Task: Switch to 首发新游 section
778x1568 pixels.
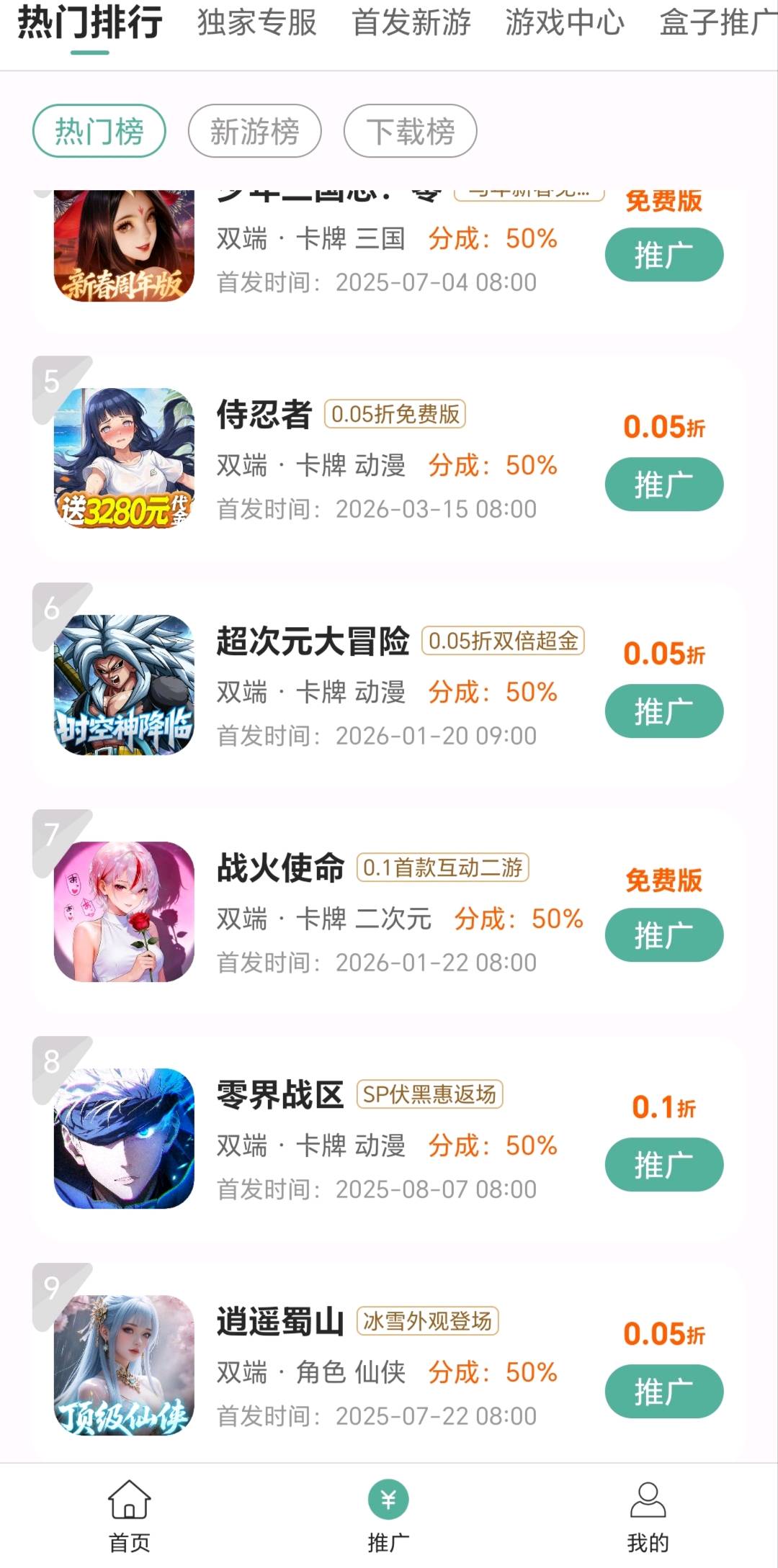Action: (412, 24)
